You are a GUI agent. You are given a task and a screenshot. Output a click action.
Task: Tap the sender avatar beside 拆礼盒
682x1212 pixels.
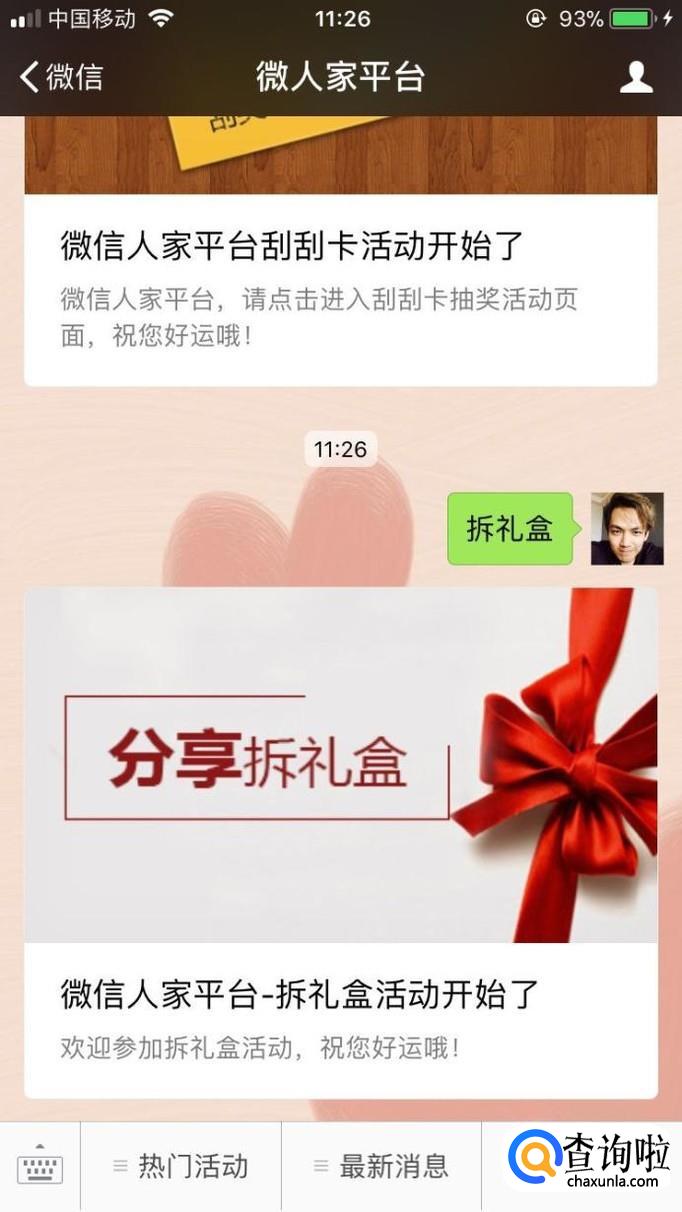627,528
